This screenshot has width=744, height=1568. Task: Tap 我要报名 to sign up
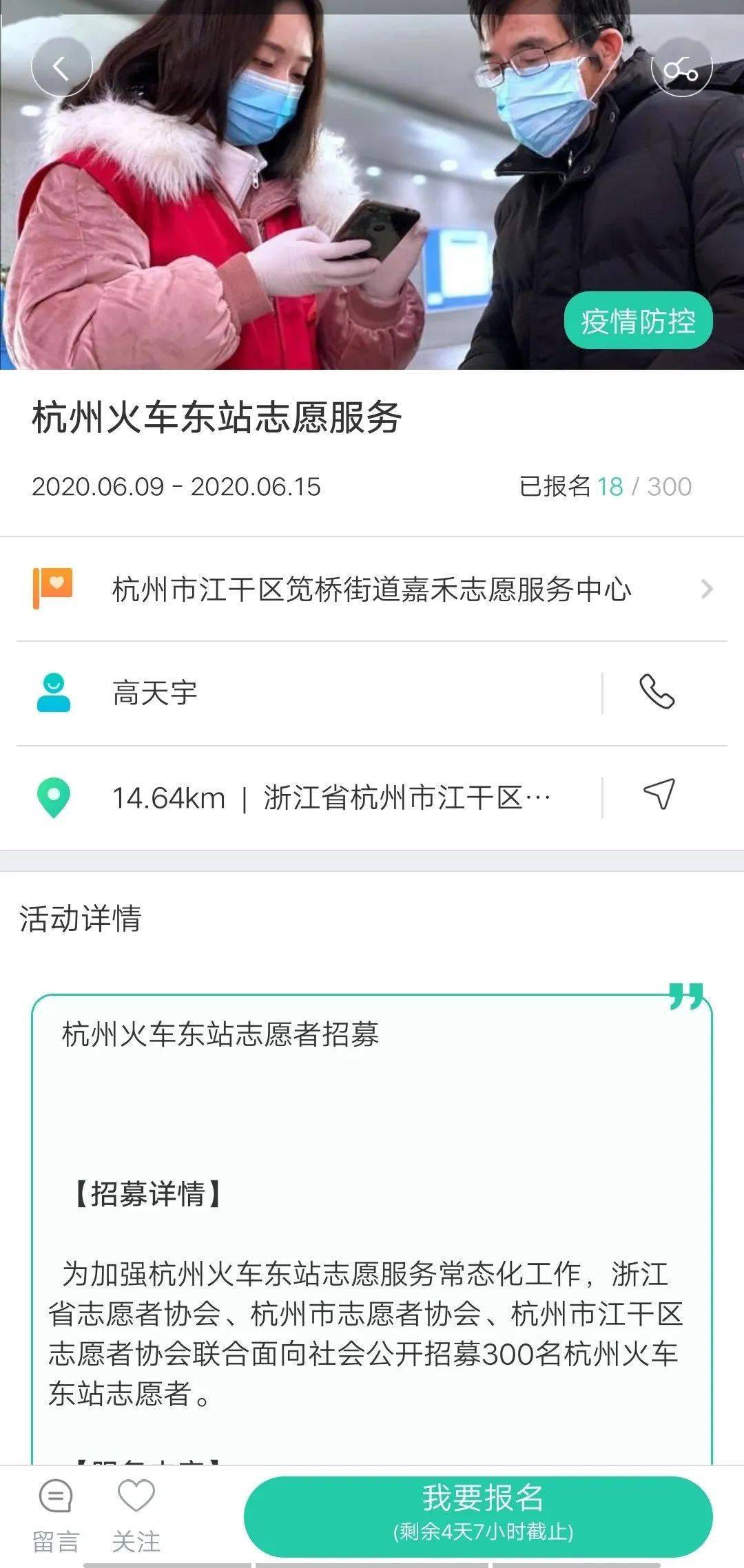pyautogui.click(x=478, y=1516)
